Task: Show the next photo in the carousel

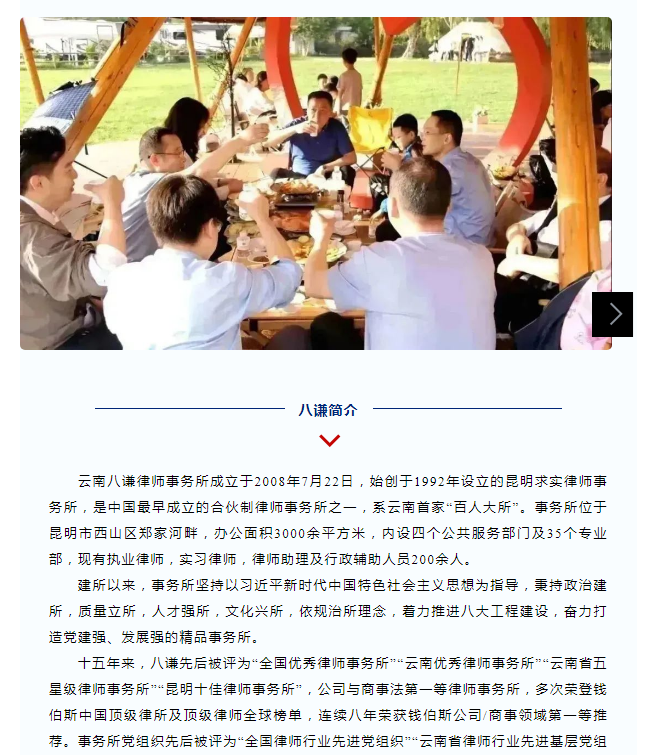Action: 612,314
